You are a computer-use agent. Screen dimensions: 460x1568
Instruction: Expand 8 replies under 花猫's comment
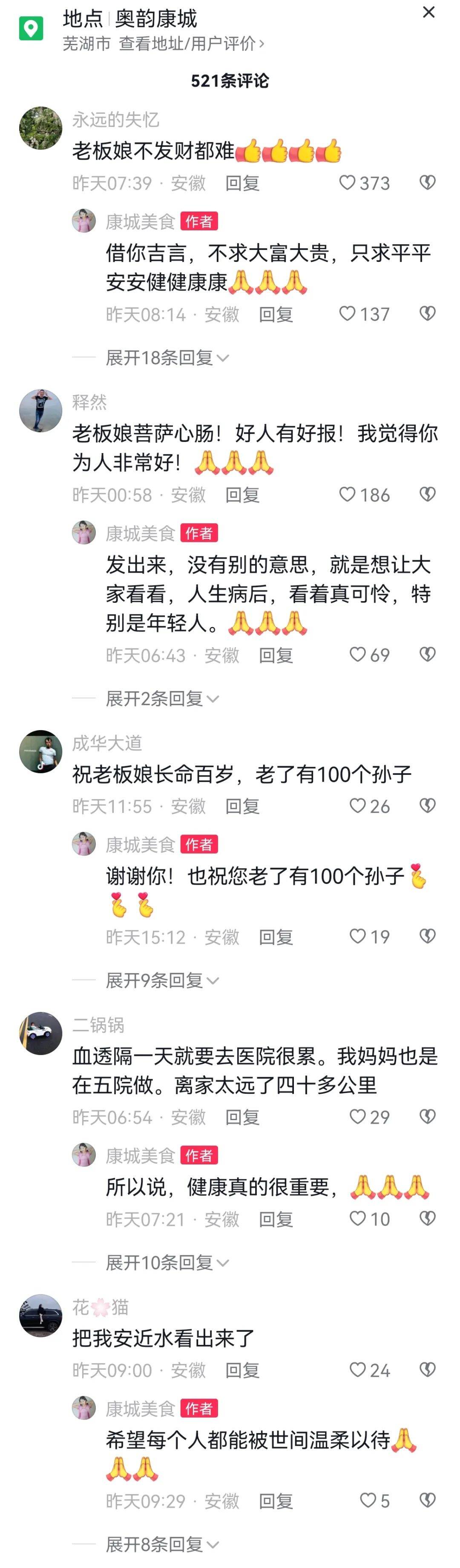161,1545
